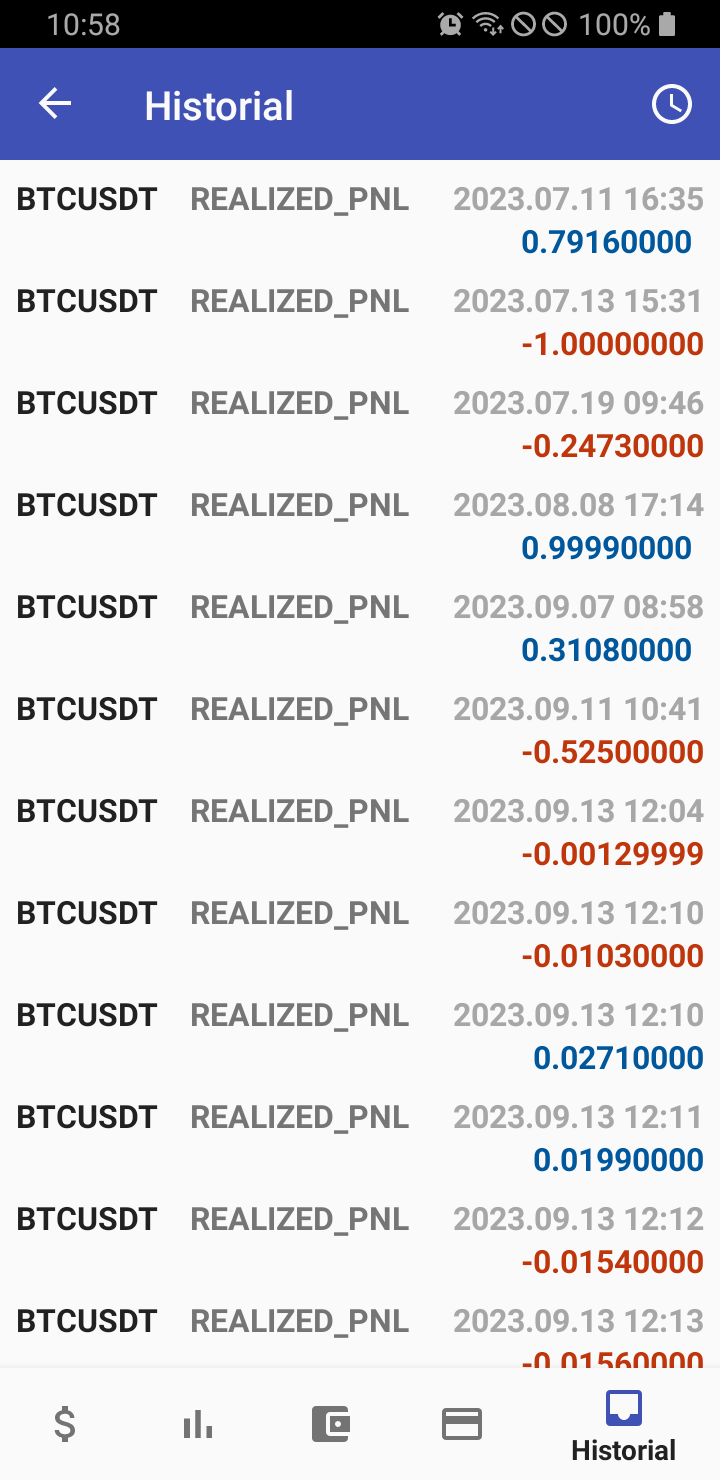Go back using the top arrow

coord(55,104)
